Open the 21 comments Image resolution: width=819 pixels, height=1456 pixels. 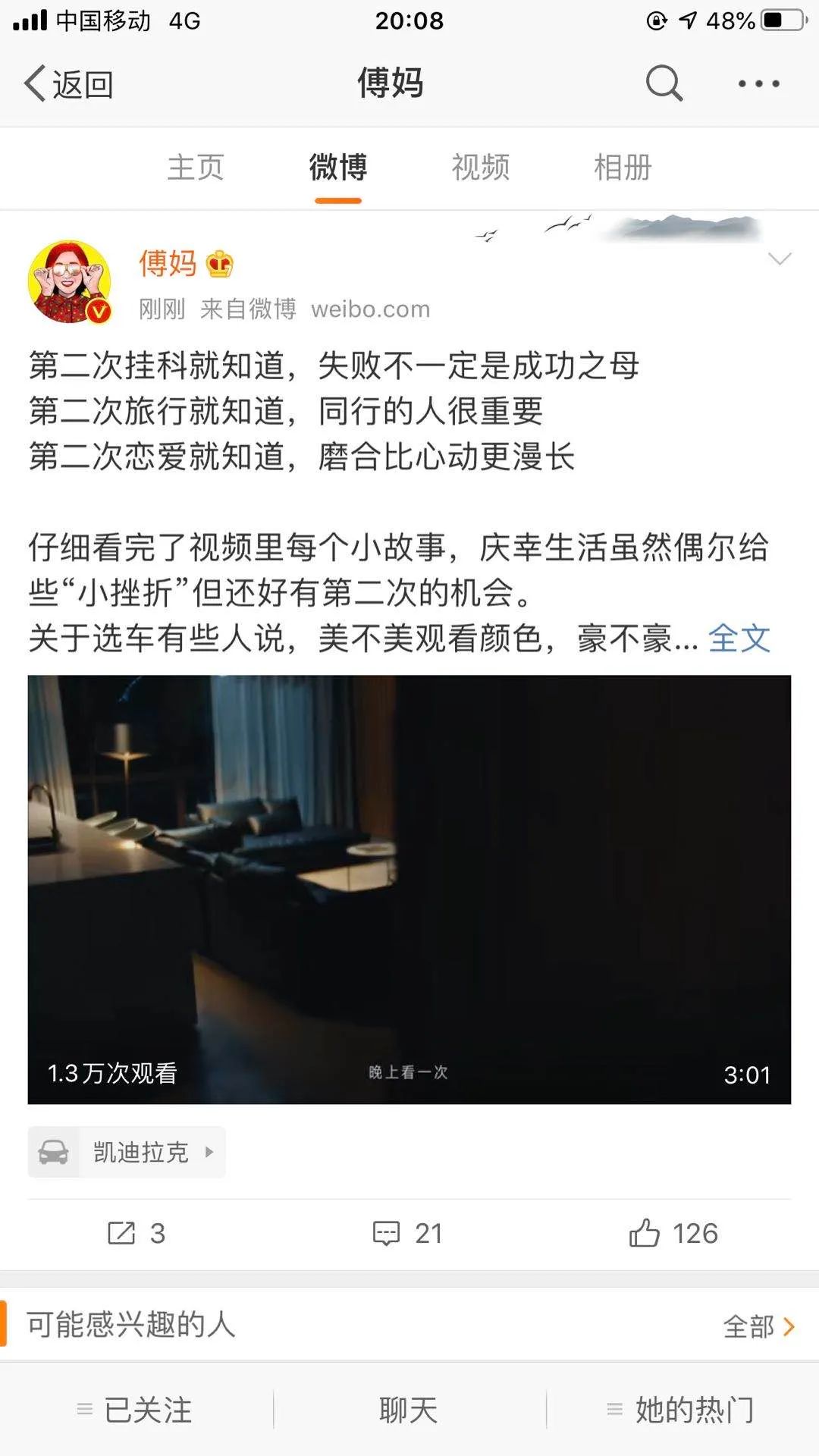[408, 1233]
